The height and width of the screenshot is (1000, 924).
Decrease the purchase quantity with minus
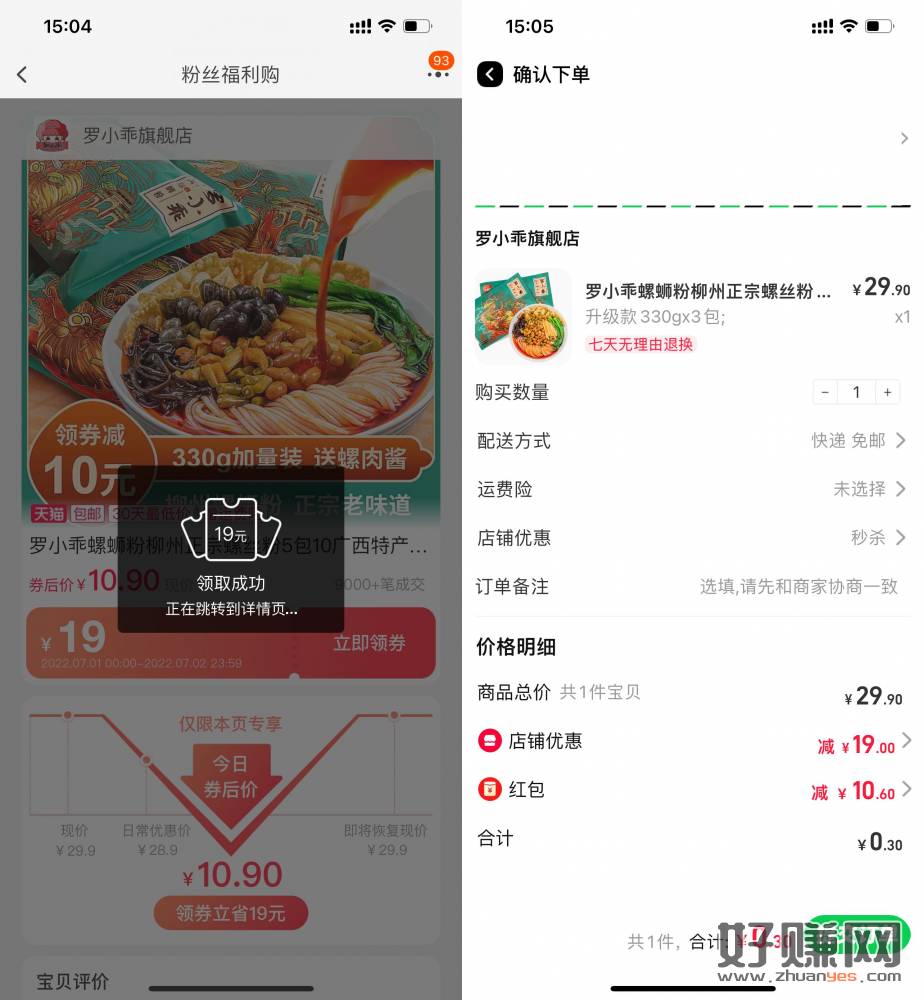[825, 392]
